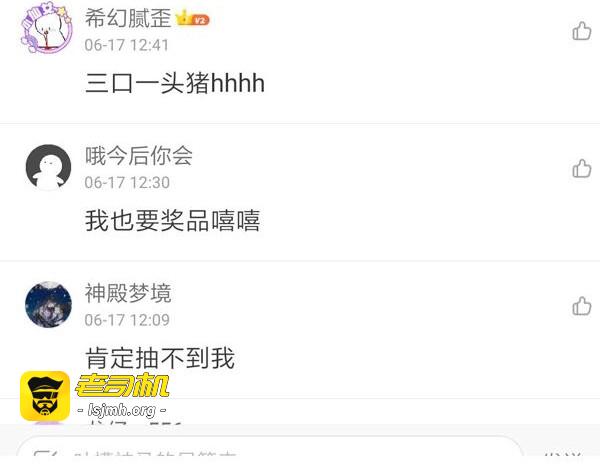The height and width of the screenshot is (469, 600).
Task: Tap the comment input box at the bottom
Action: [x=269, y=451]
